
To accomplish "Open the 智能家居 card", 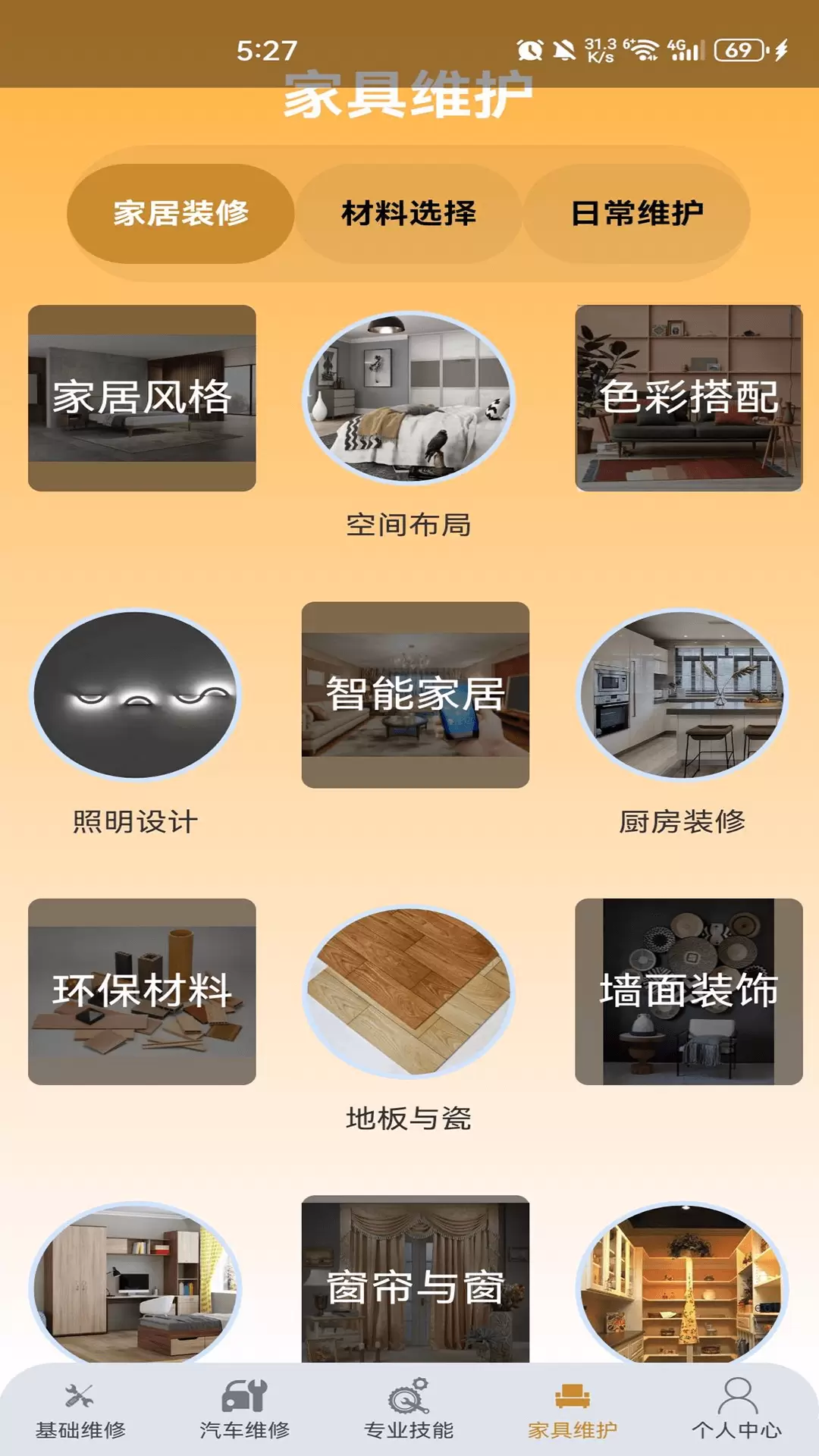I will pos(416,695).
